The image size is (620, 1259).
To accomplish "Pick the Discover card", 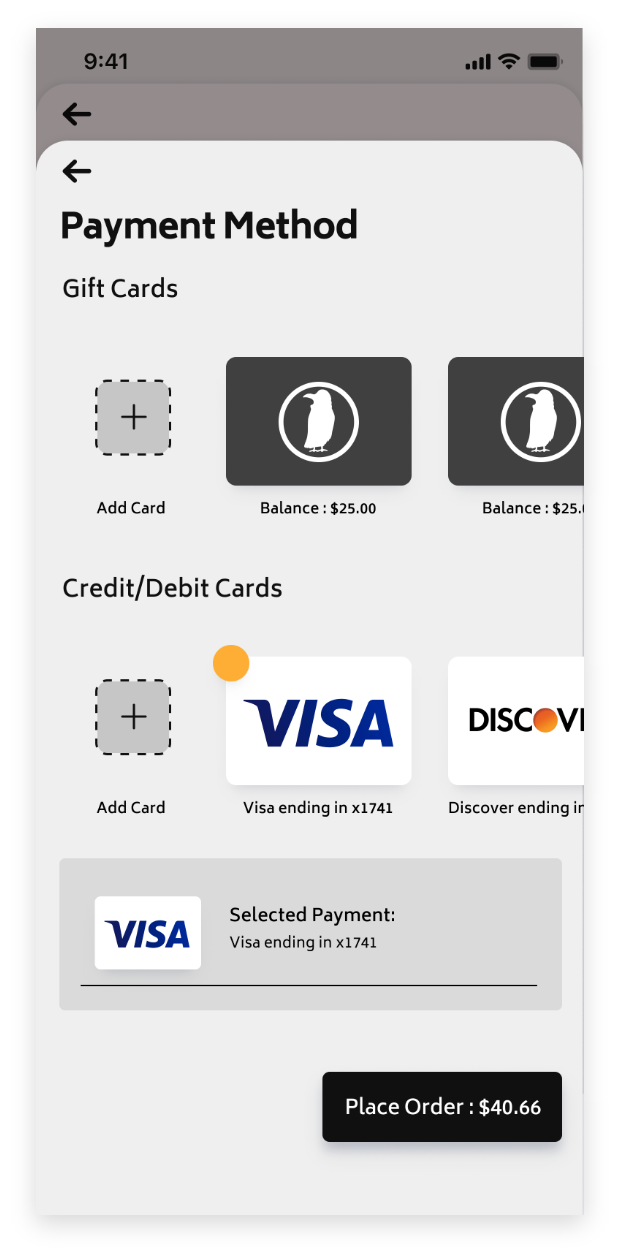I will (515, 721).
